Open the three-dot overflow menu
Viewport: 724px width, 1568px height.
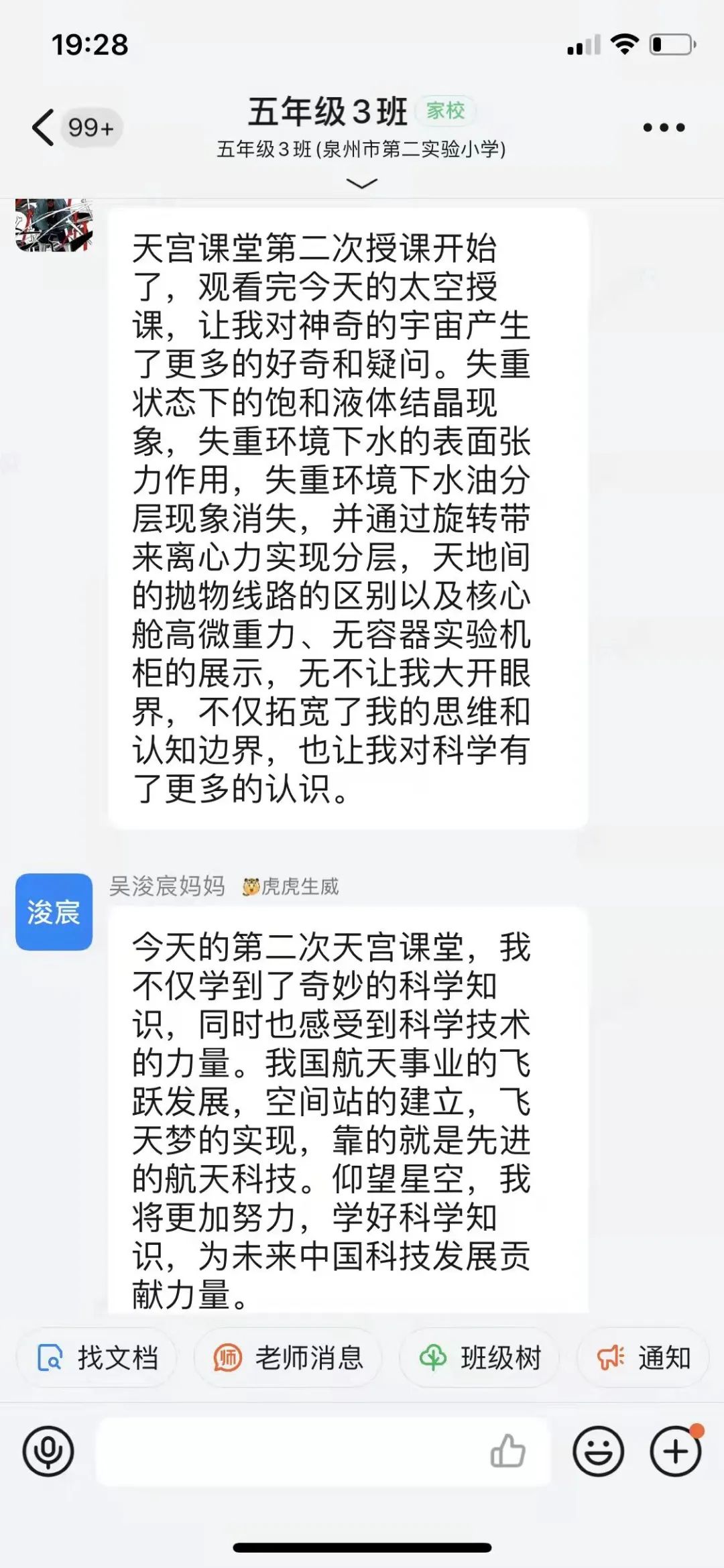(663, 127)
